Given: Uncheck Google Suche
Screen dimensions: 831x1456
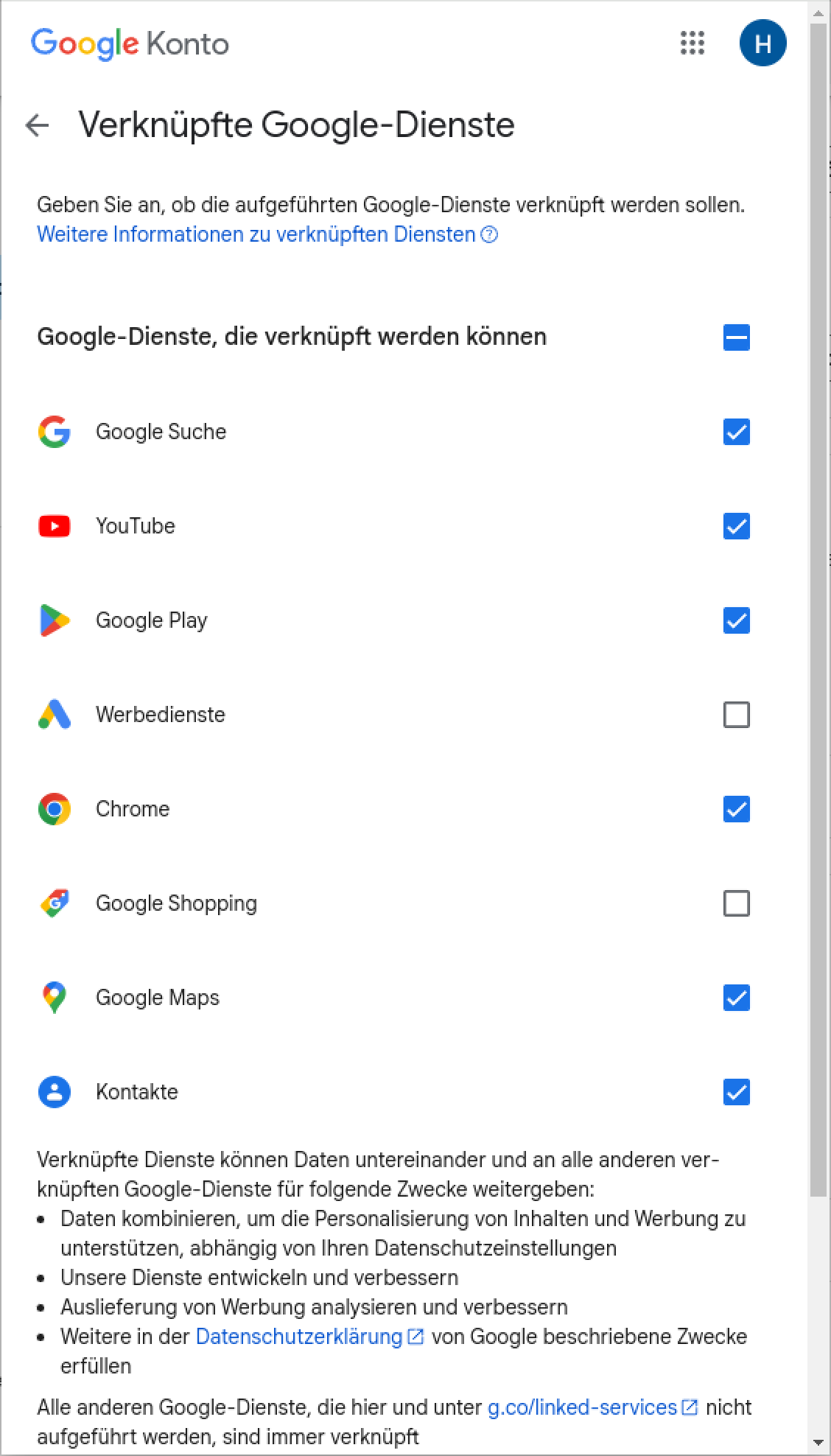Looking at the screenshot, I should click(x=736, y=432).
